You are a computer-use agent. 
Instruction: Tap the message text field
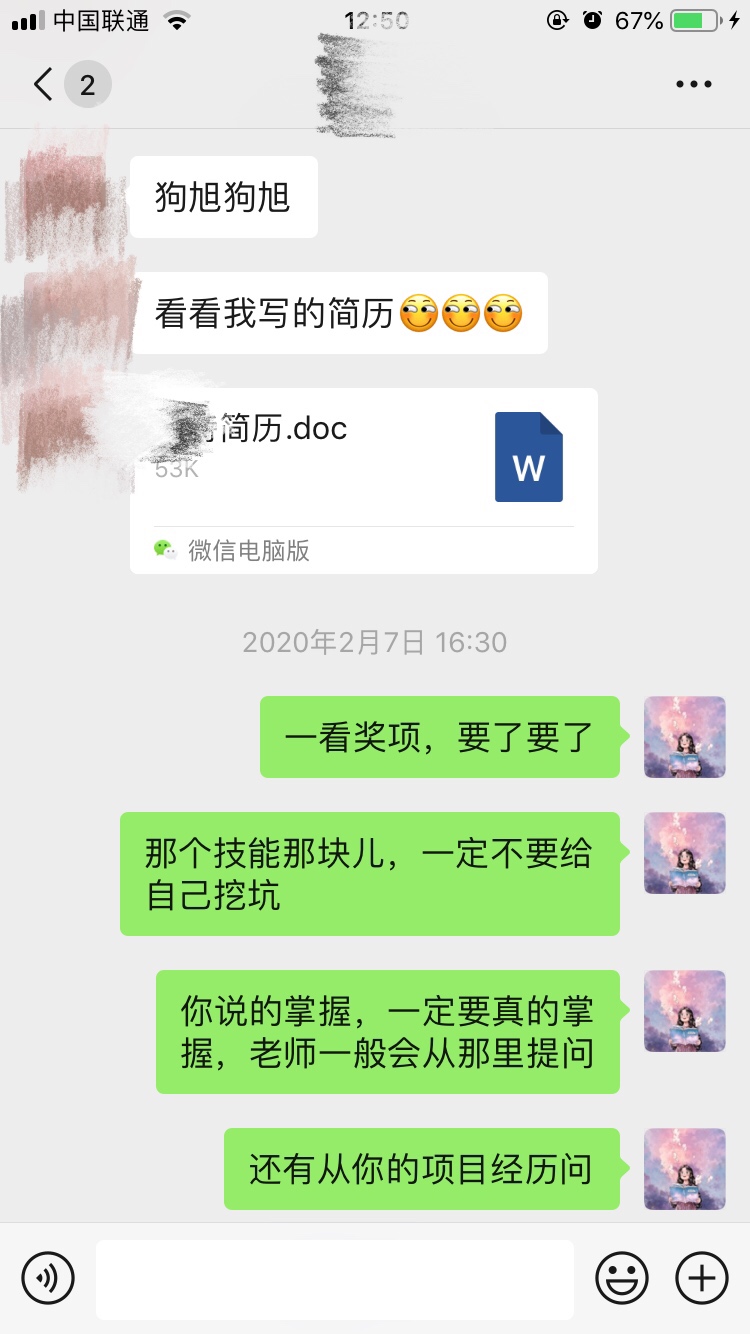click(x=334, y=1278)
